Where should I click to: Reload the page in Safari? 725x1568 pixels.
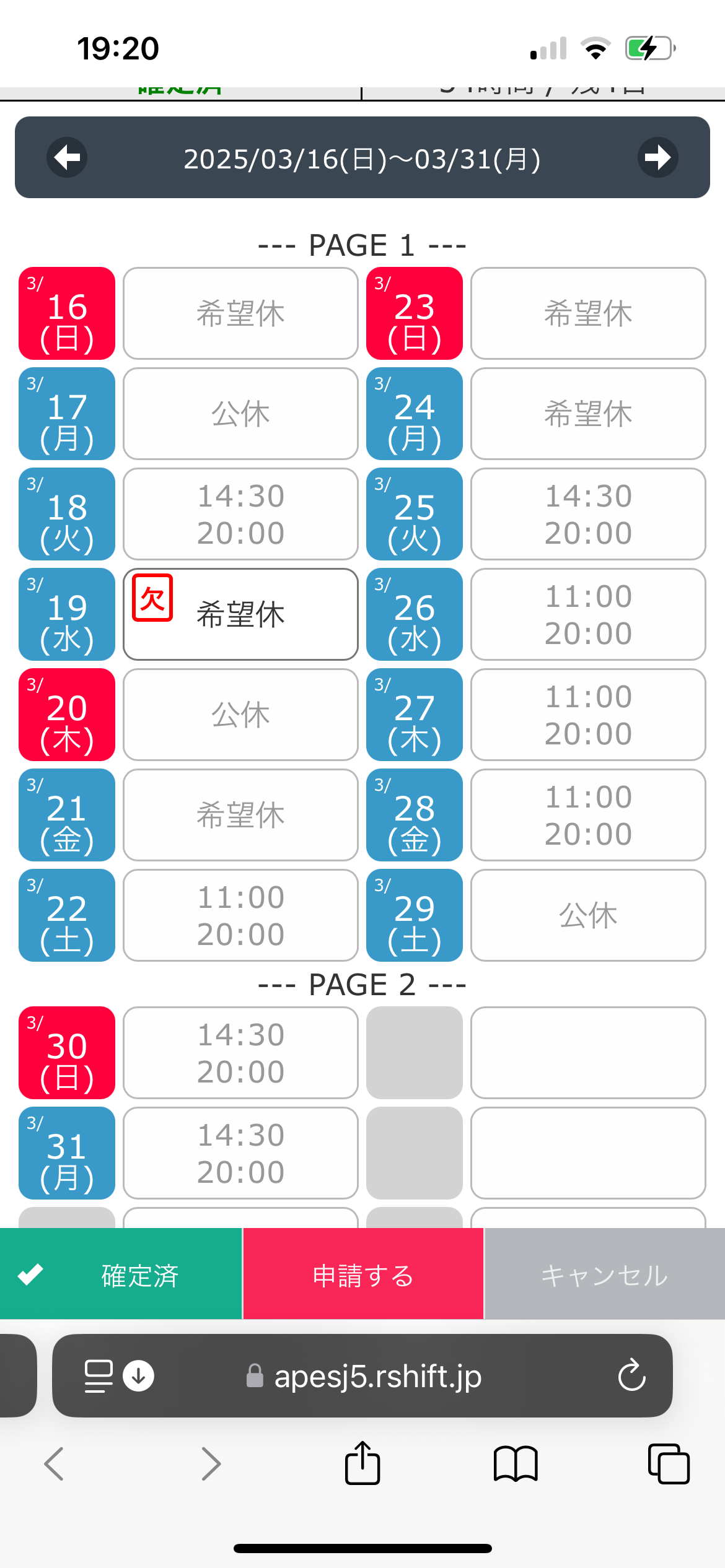coord(631,1375)
